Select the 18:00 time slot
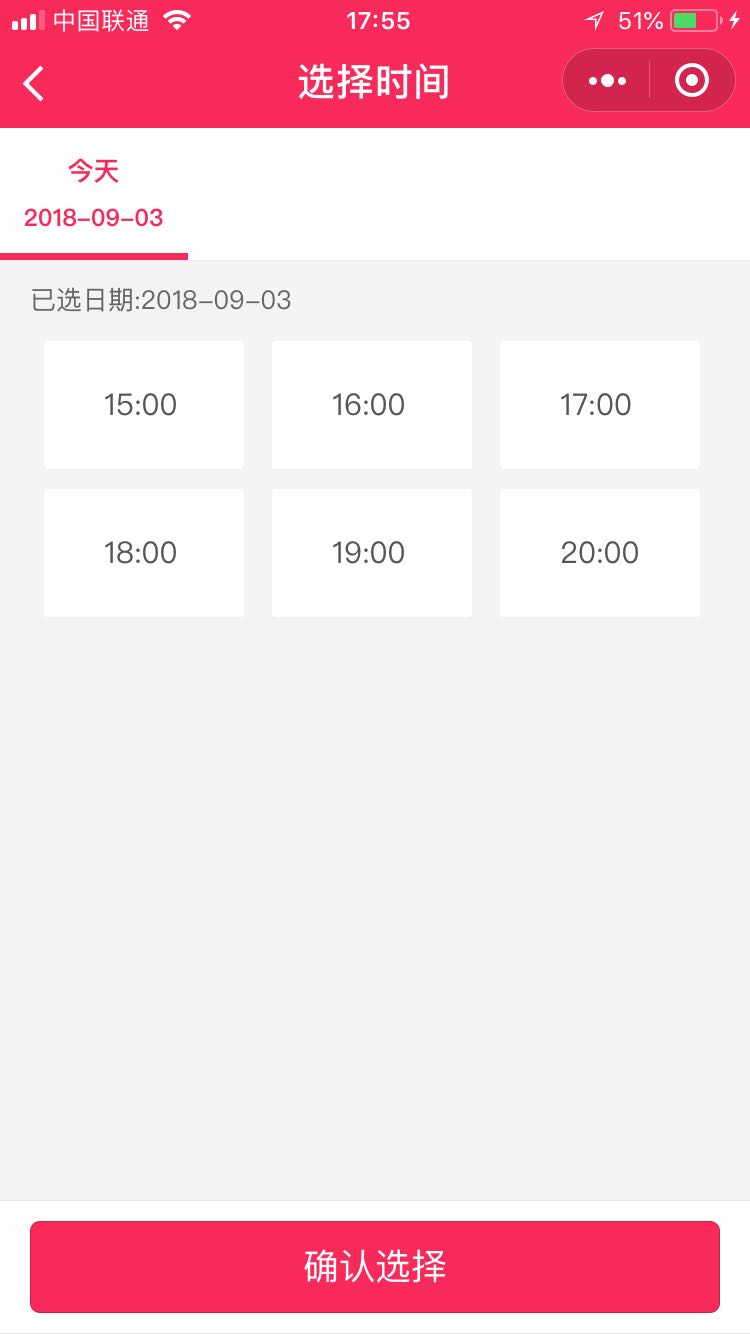 [144, 553]
